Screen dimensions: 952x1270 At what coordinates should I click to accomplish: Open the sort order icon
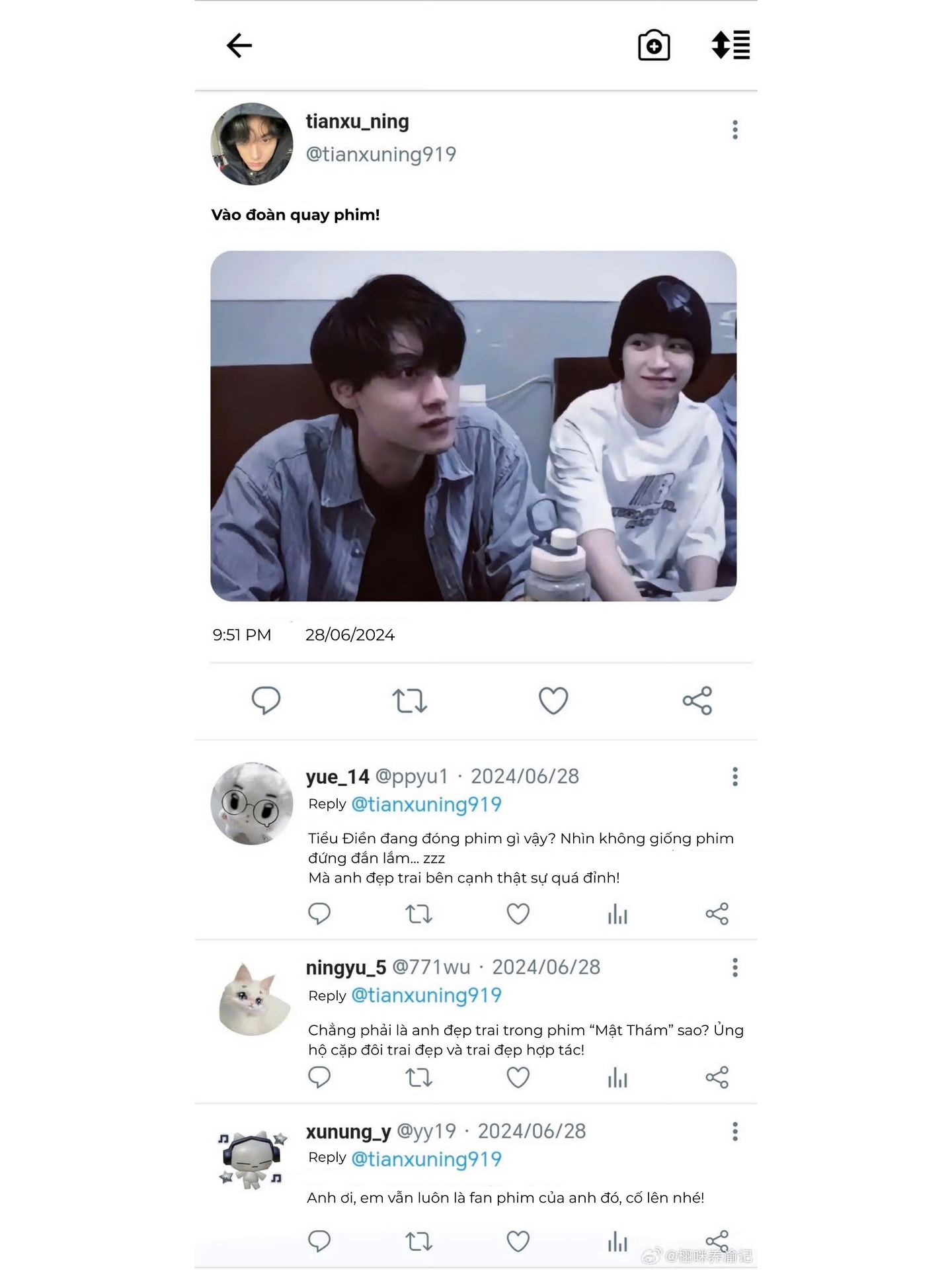pos(731,45)
